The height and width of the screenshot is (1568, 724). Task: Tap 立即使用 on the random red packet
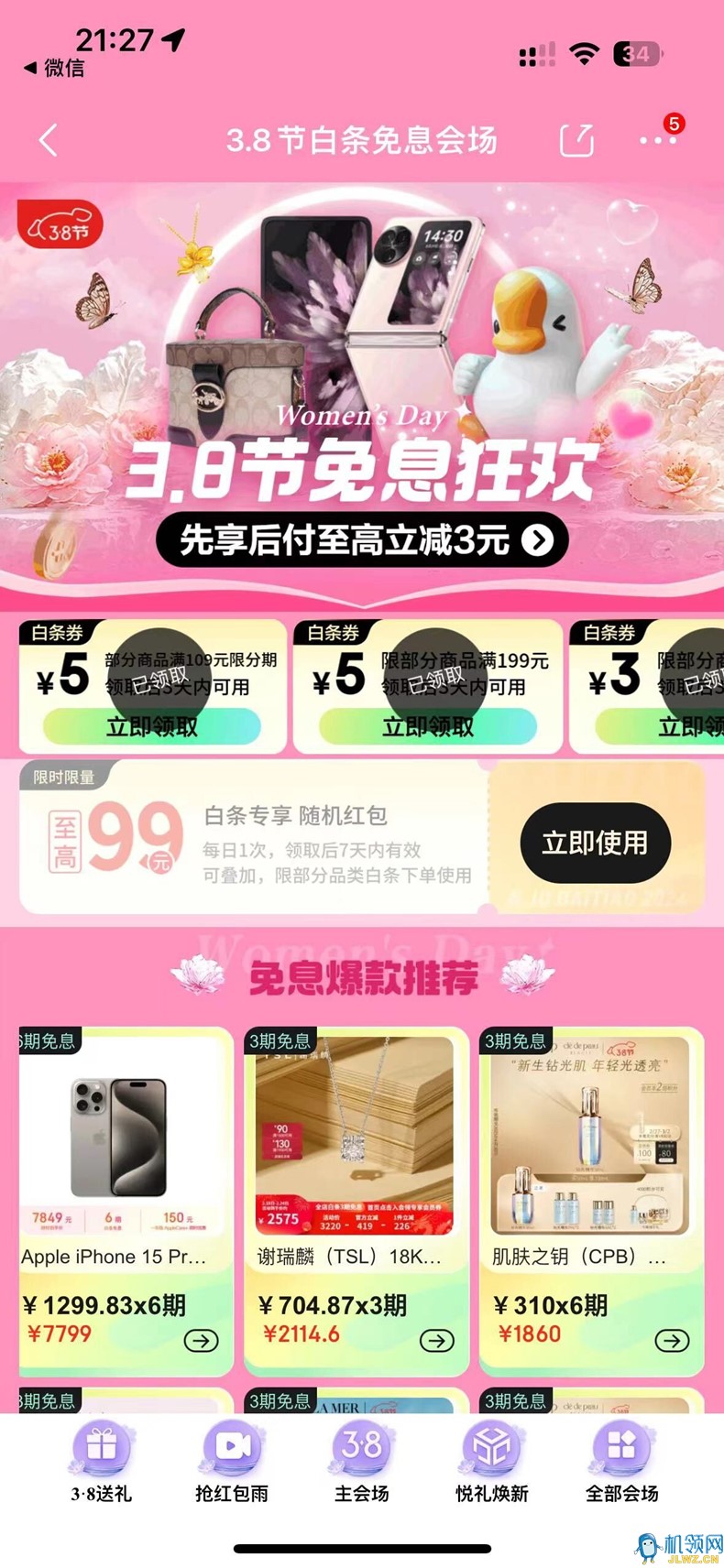(x=595, y=843)
